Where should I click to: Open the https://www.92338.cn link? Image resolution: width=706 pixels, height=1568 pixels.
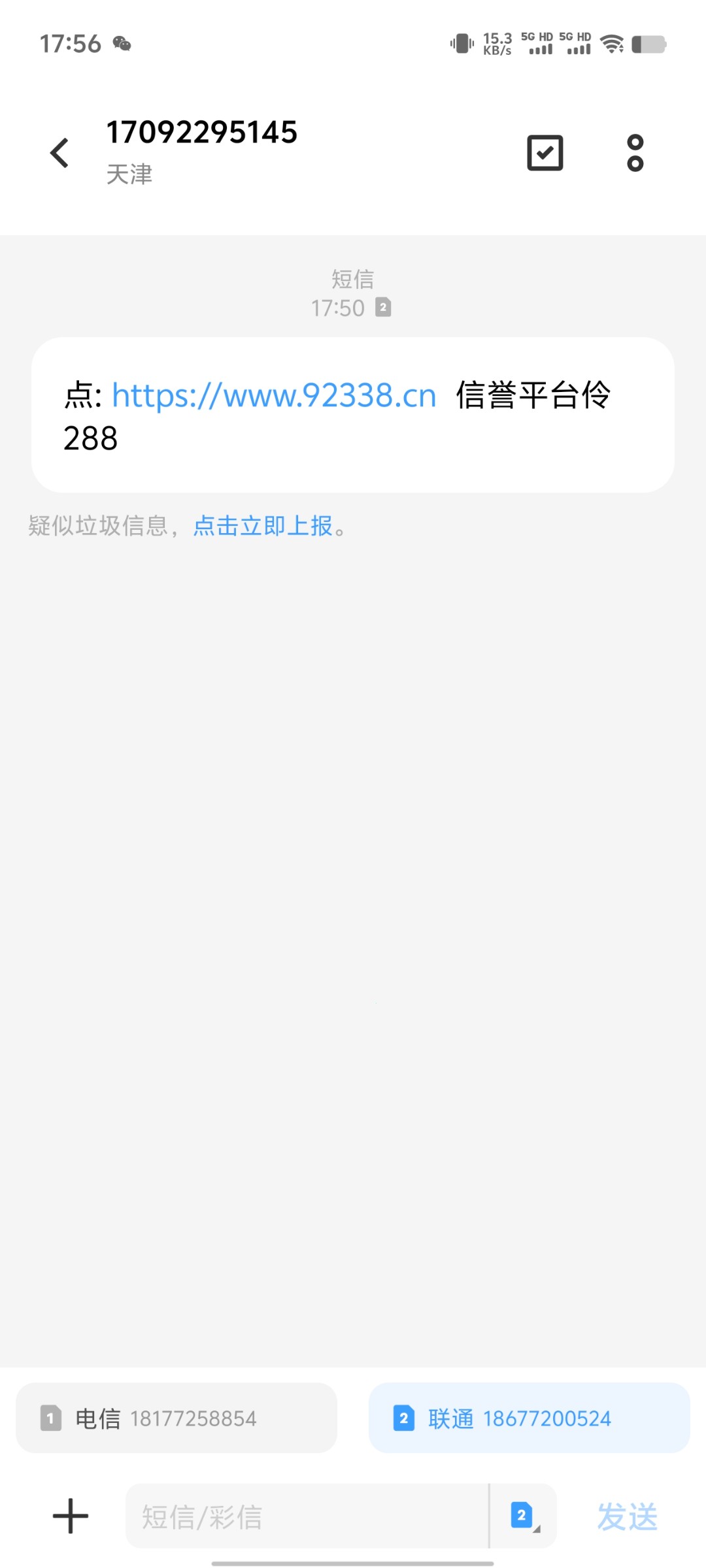(x=274, y=395)
